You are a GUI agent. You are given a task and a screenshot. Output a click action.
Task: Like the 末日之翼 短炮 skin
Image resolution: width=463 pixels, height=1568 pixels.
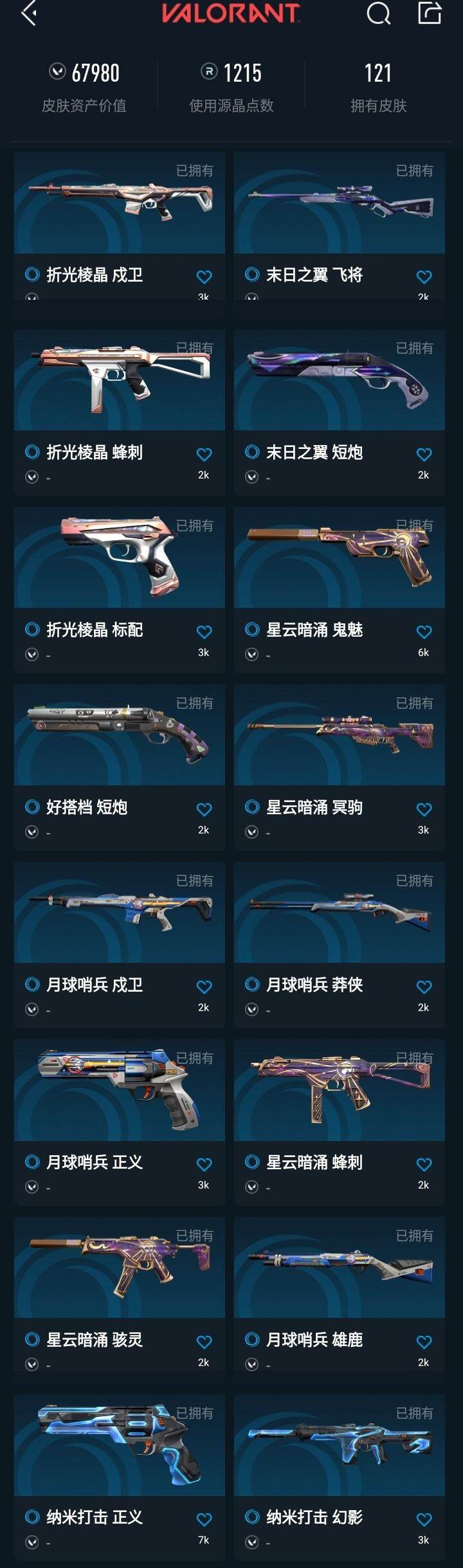(424, 455)
